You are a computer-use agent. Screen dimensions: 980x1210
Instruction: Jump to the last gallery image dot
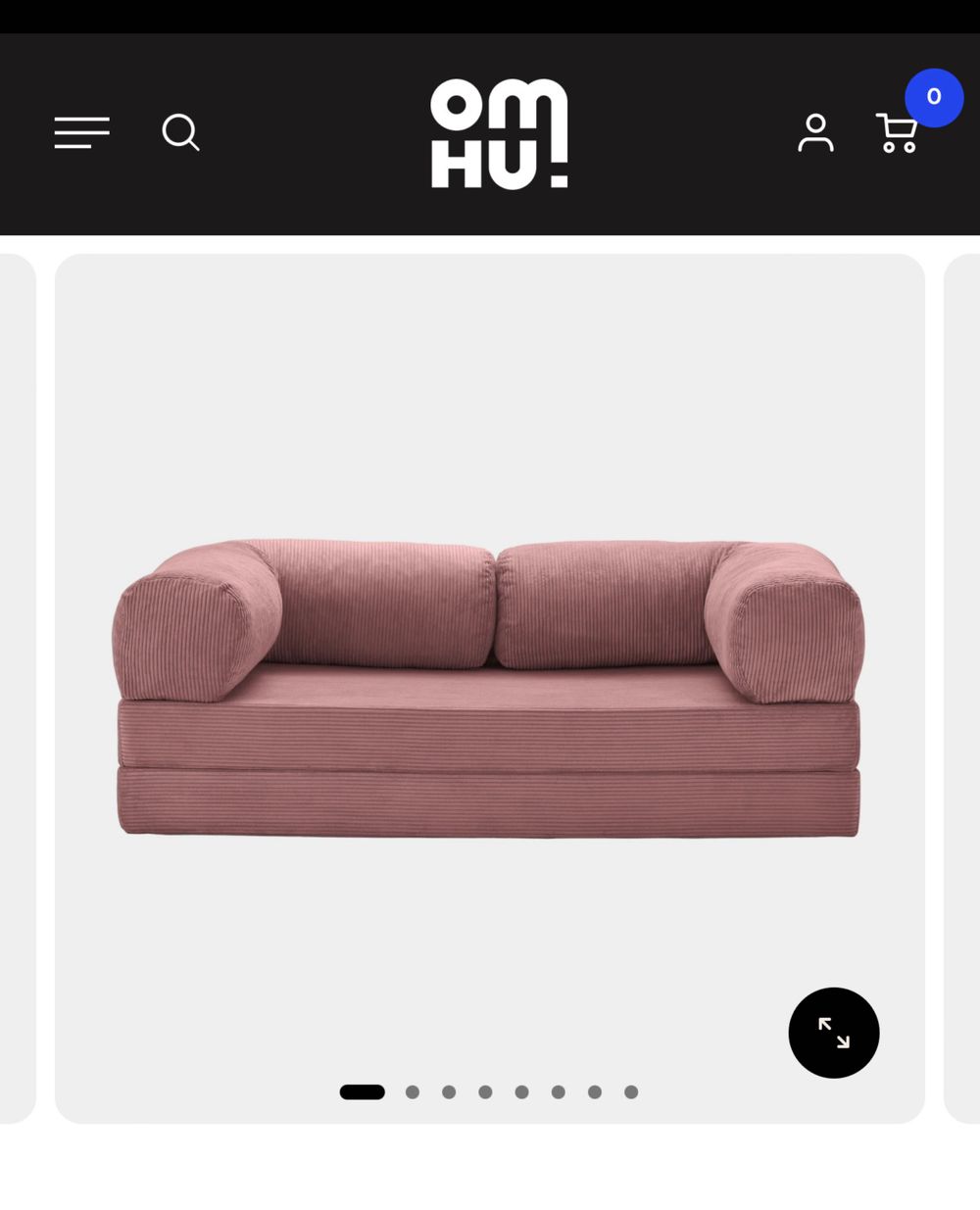(631, 1091)
